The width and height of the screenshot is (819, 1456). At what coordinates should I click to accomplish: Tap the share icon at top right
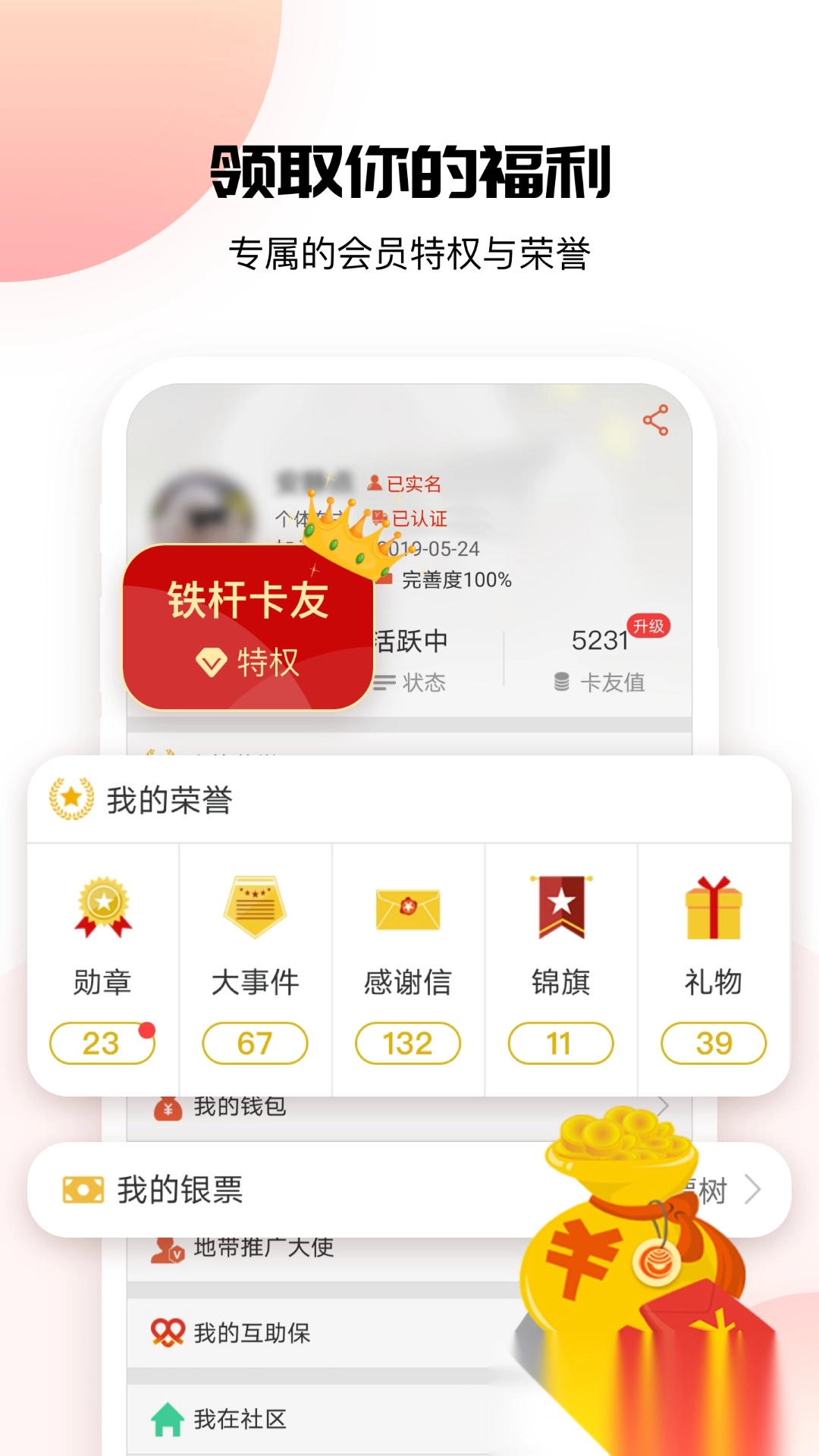[654, 418]
